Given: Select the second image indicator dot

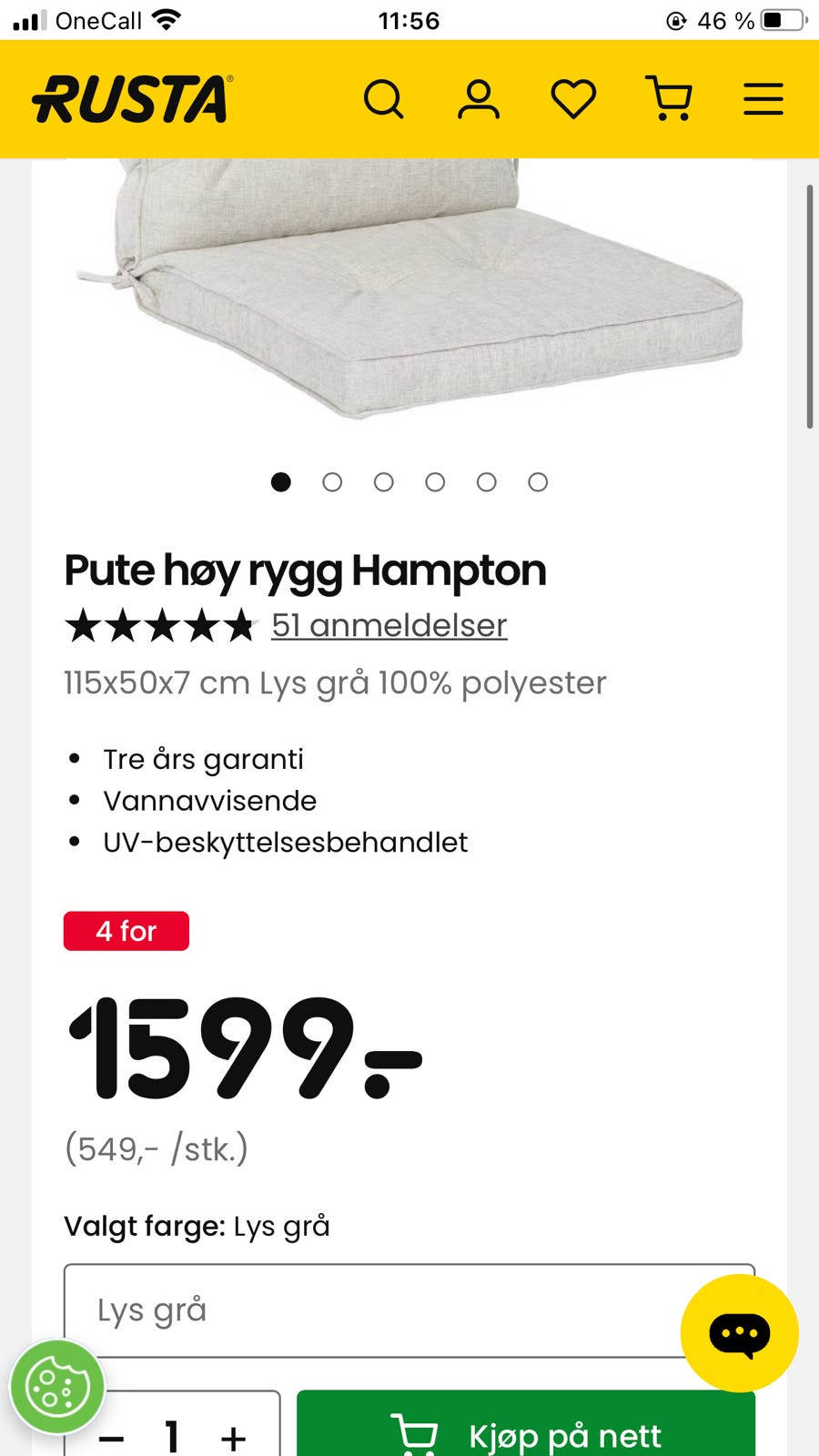Looking at the screenshot, I should coord(332,482).
